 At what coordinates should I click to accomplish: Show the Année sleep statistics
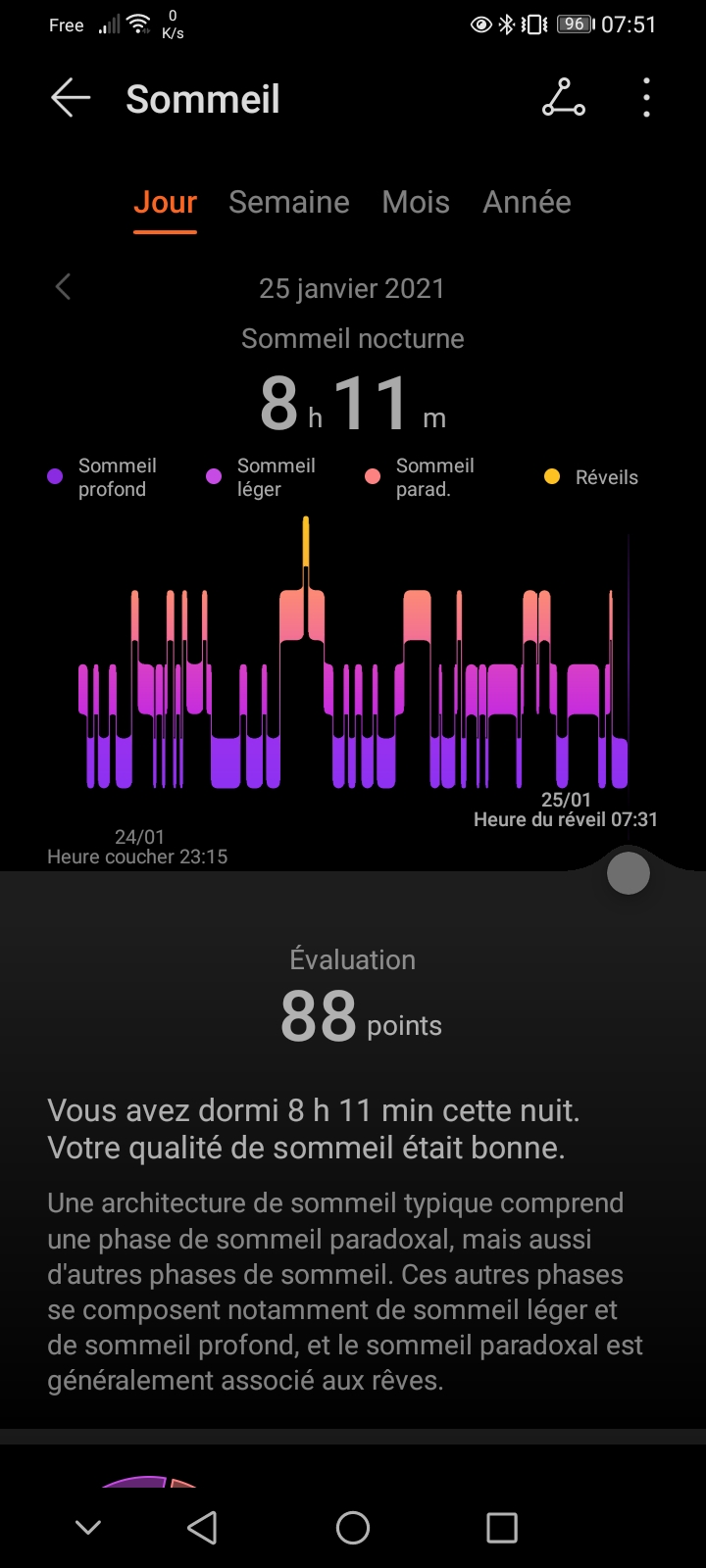point(527,203)
